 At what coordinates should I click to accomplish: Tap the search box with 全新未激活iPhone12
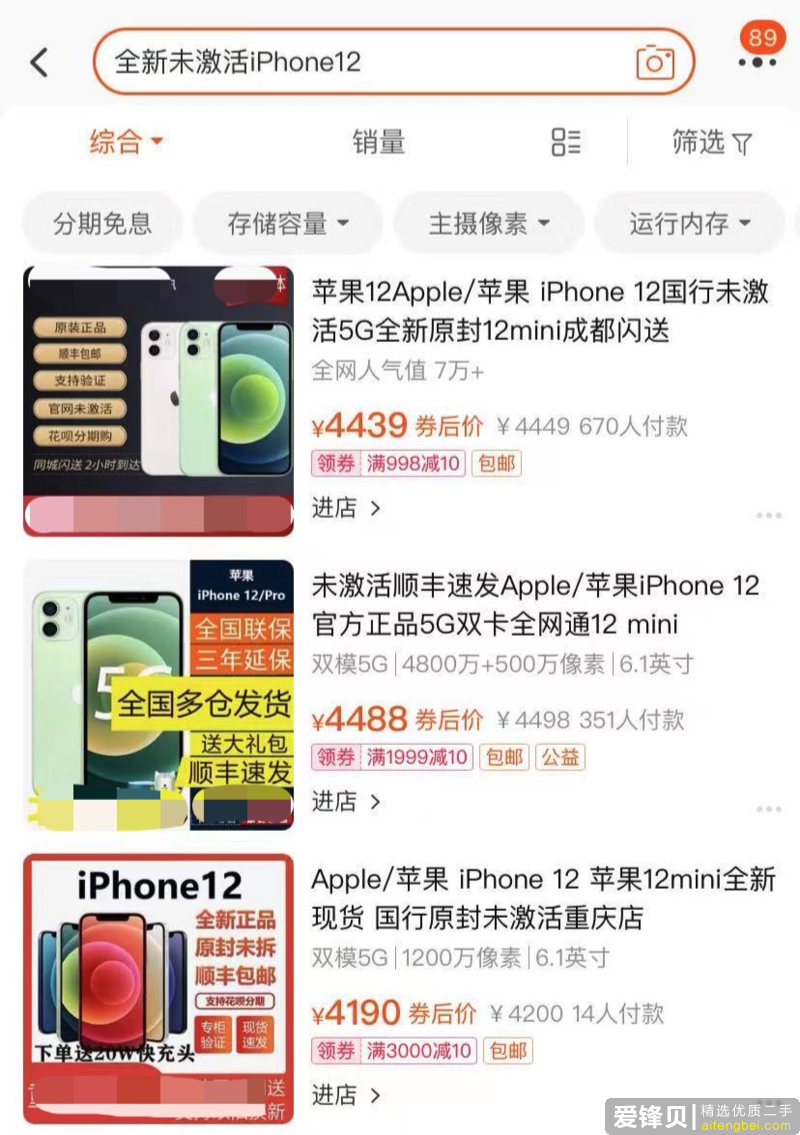[x=360, y=62]
